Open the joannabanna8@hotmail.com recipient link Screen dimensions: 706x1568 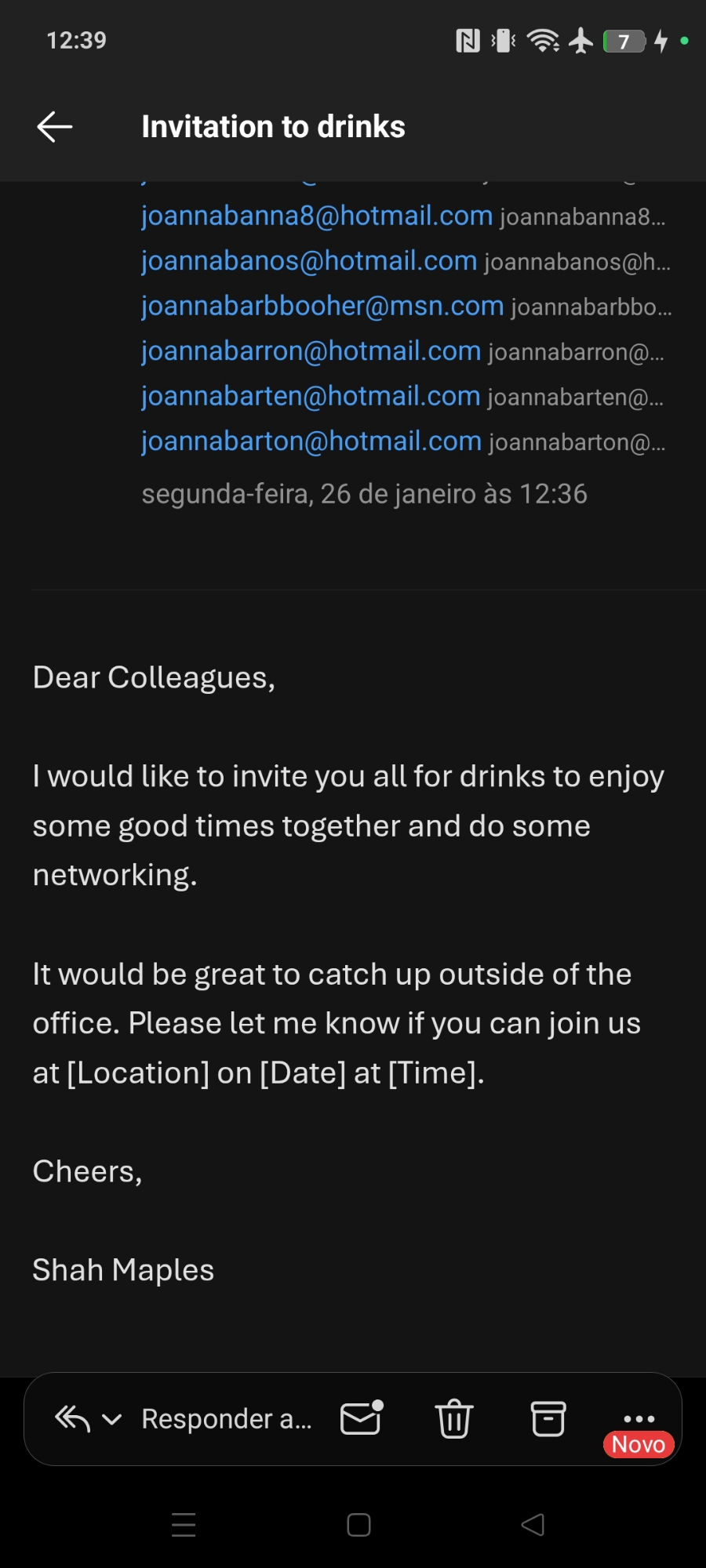pos(317,216)
